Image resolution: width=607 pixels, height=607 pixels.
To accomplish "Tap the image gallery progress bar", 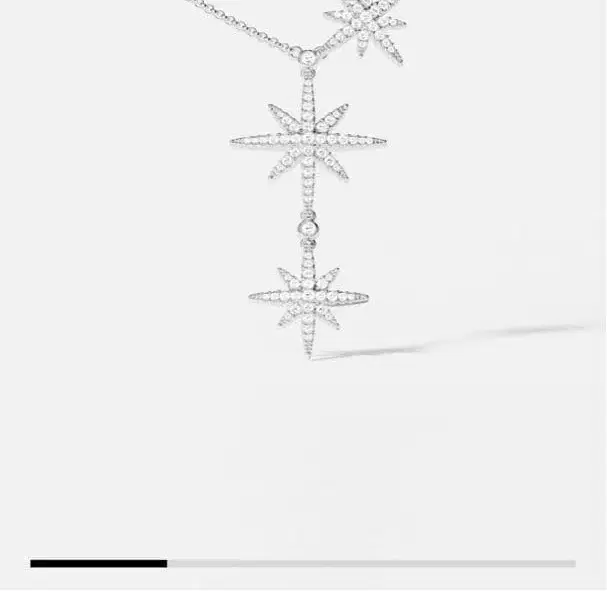I will (x=302, y=563).
